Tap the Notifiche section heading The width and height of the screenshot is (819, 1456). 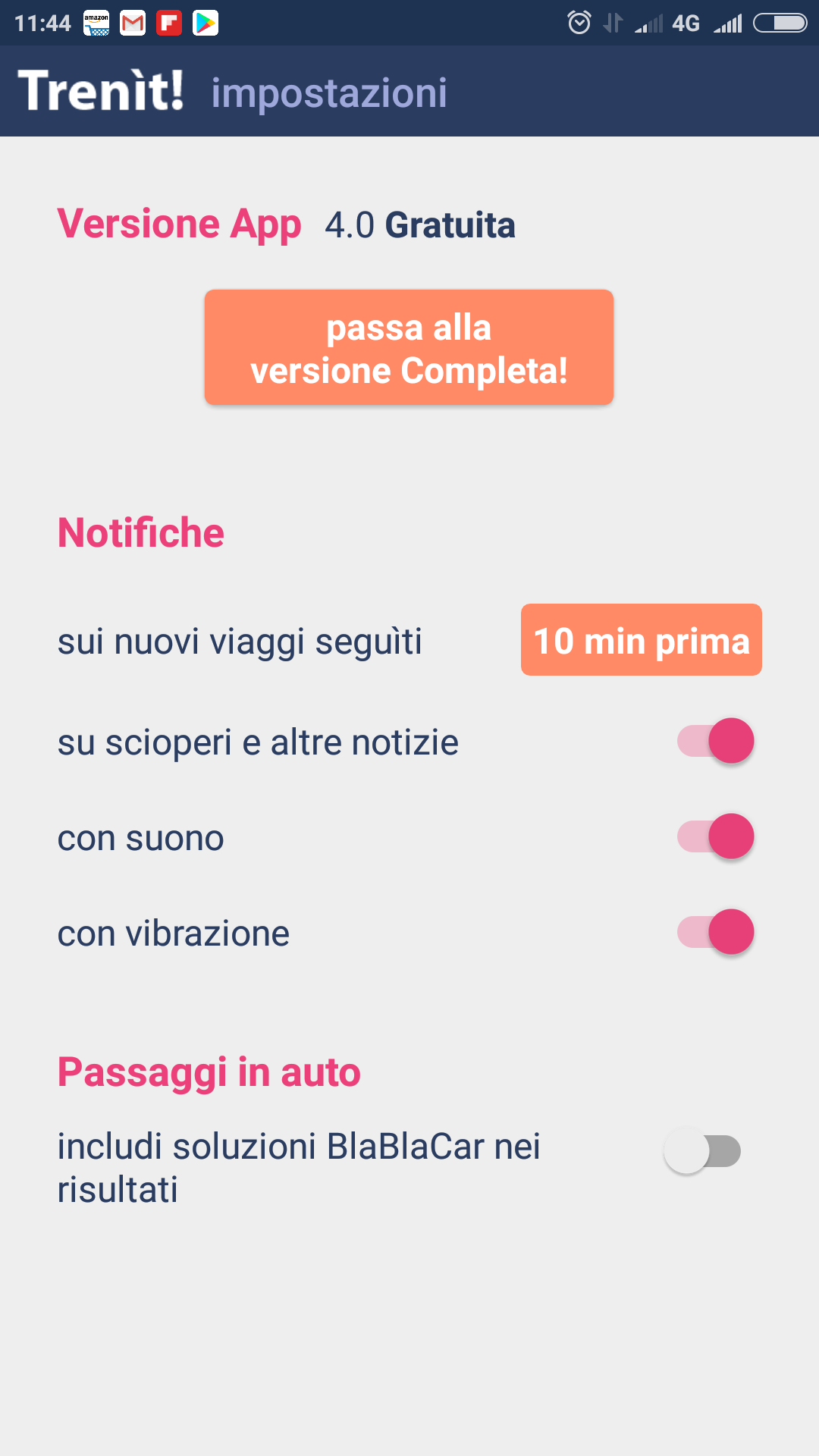pyautogui.click(x=141, y=532)
